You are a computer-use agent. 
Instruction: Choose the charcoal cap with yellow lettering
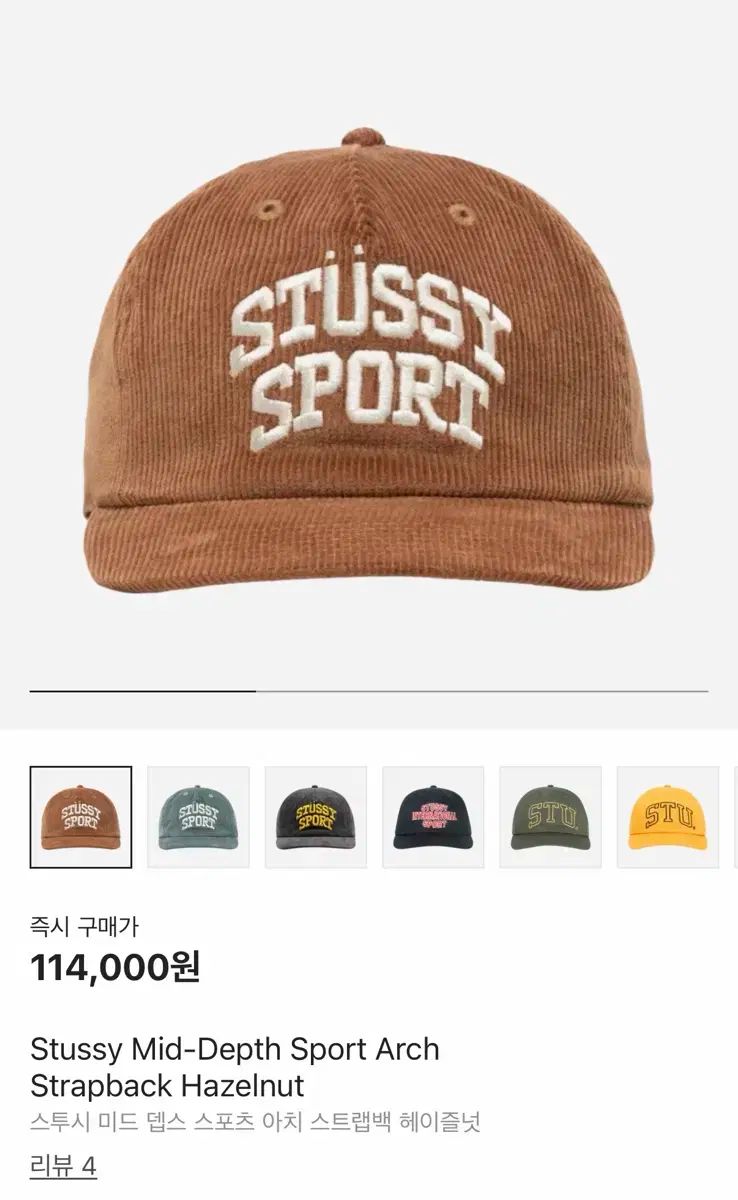(315, 817)
